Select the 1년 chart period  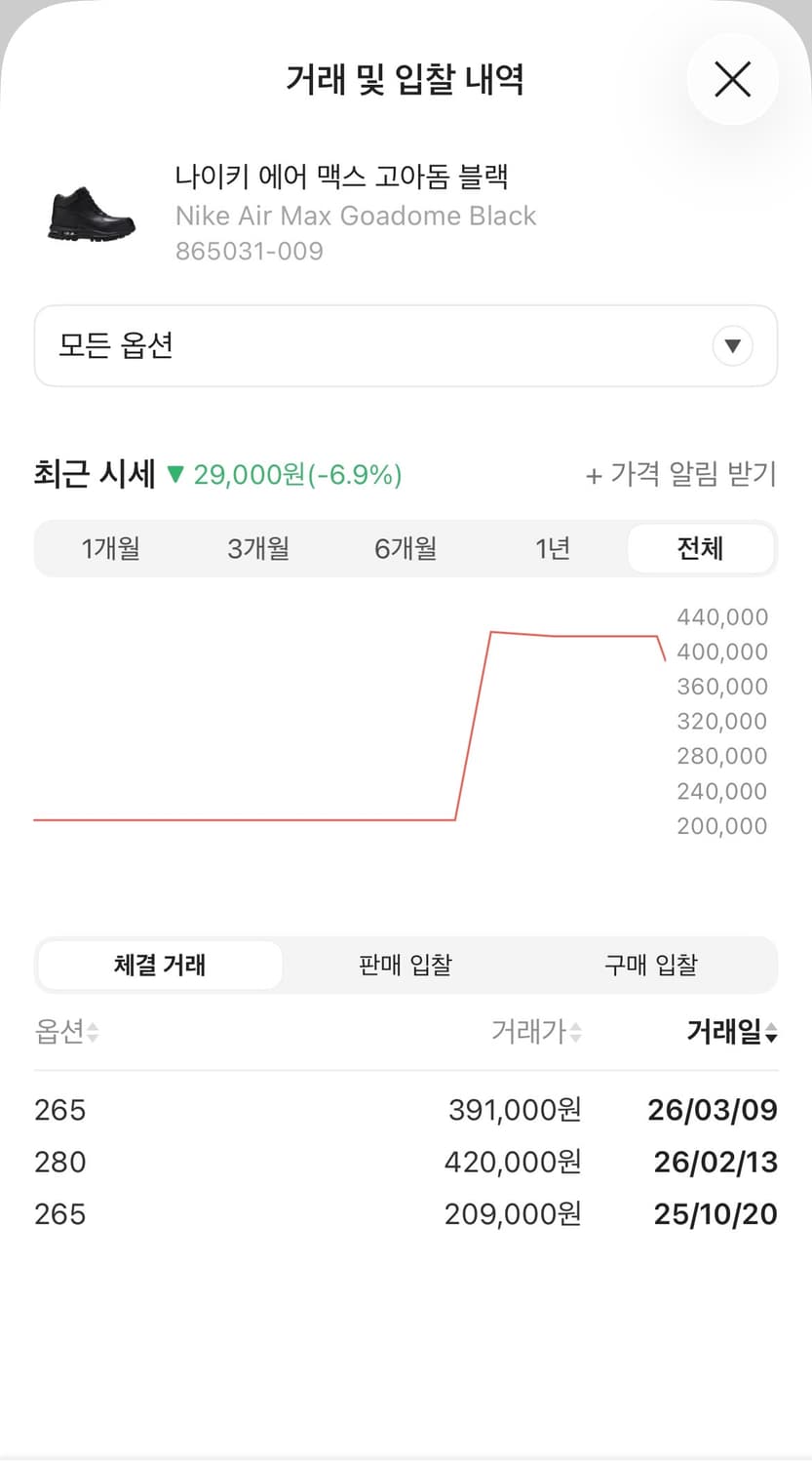click(x=553, y=548)
